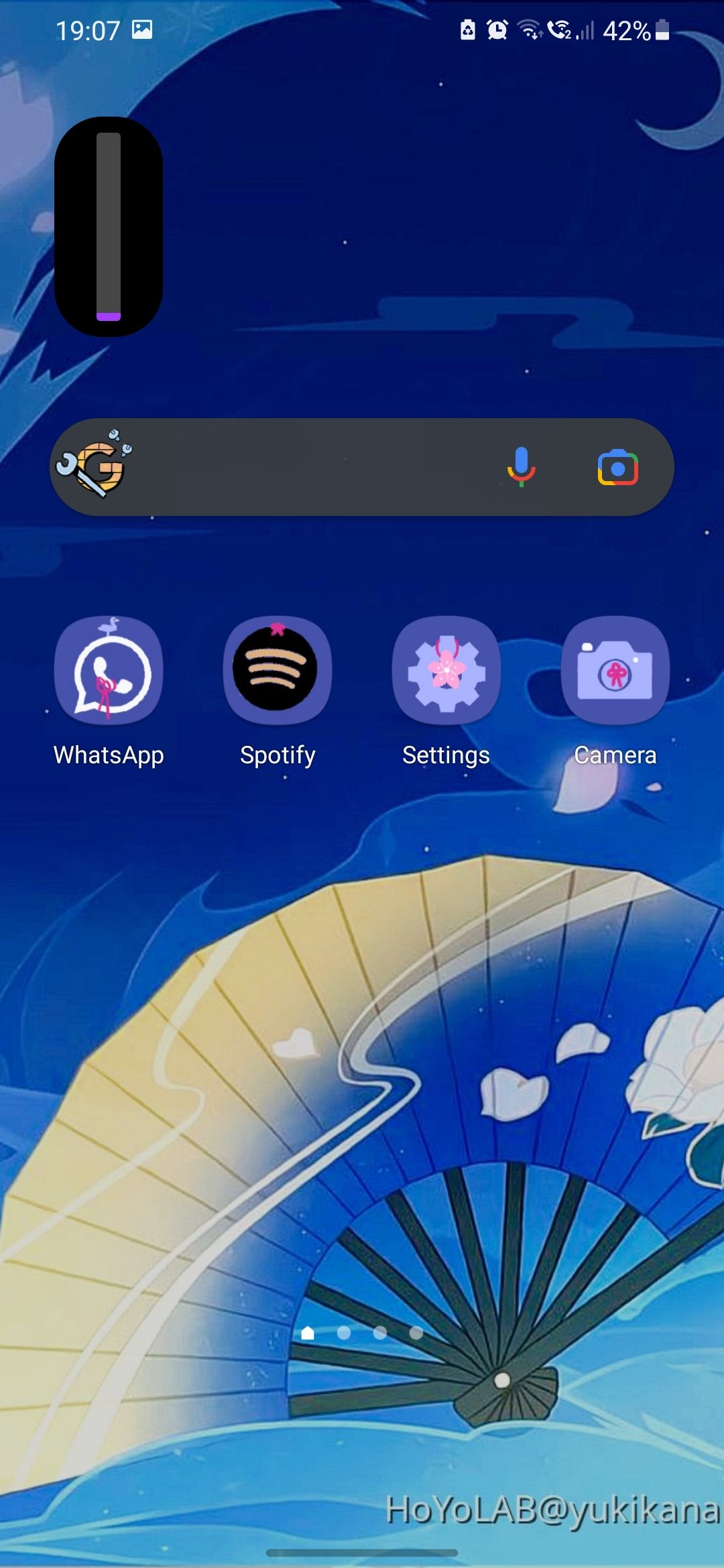Launch the Spotify app
The width and height of the screenshot is (724, 1568).
[278, 670]
